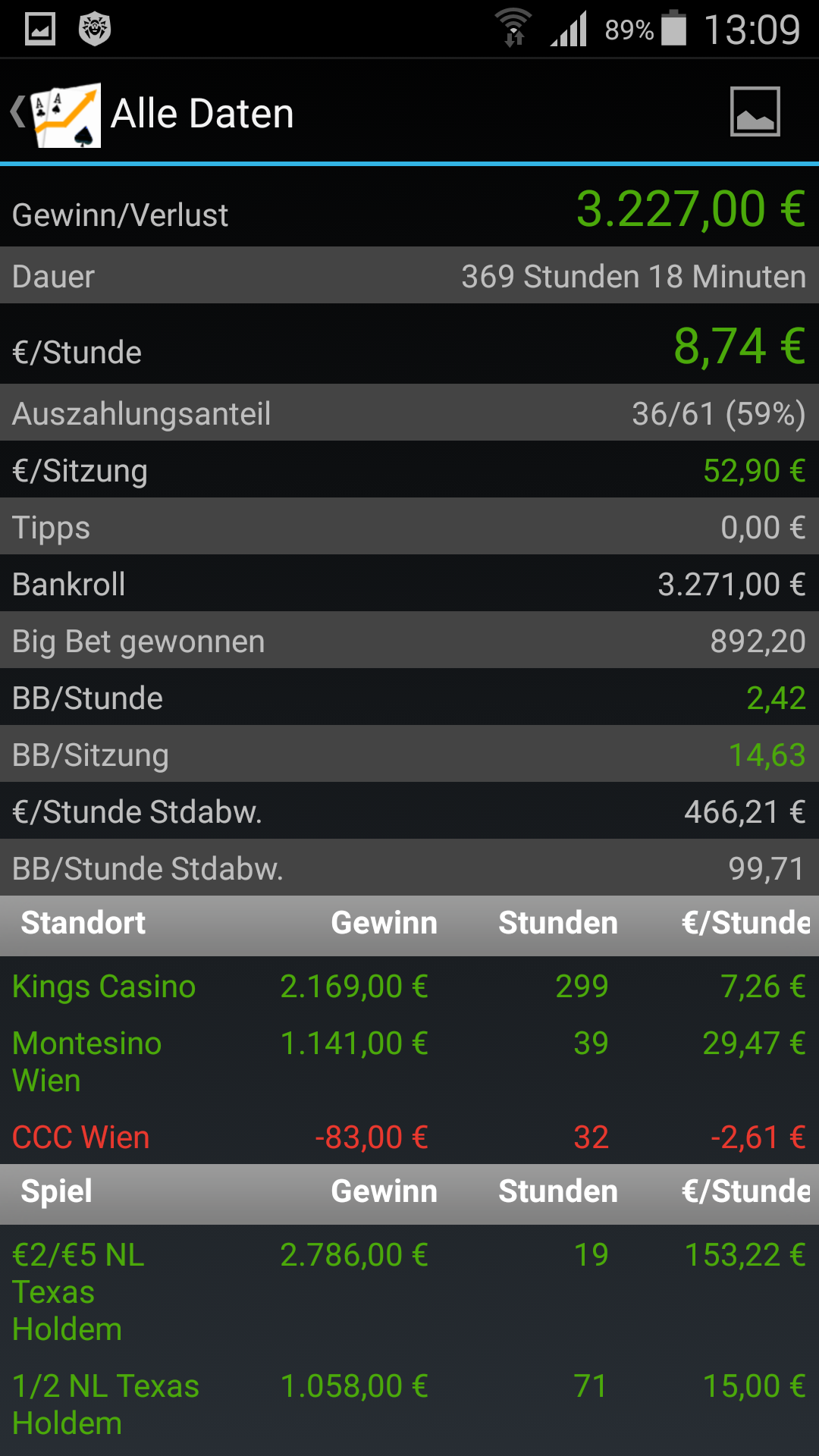Screen dimensions: 819x1456
Task: Go back via the app icon arrow
Action: [x=55, y=114]
